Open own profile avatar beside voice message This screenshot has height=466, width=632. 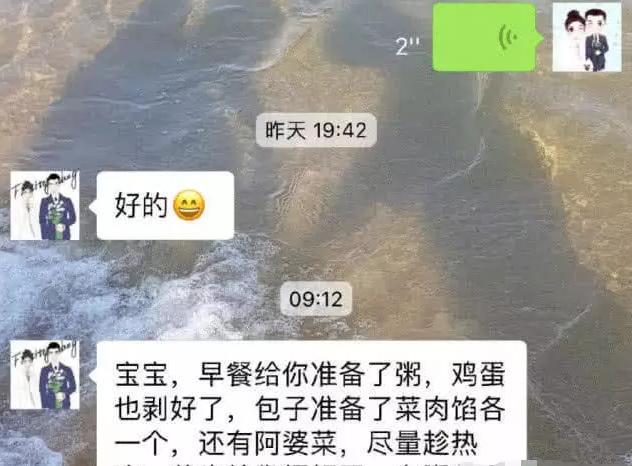pos(587,37)
